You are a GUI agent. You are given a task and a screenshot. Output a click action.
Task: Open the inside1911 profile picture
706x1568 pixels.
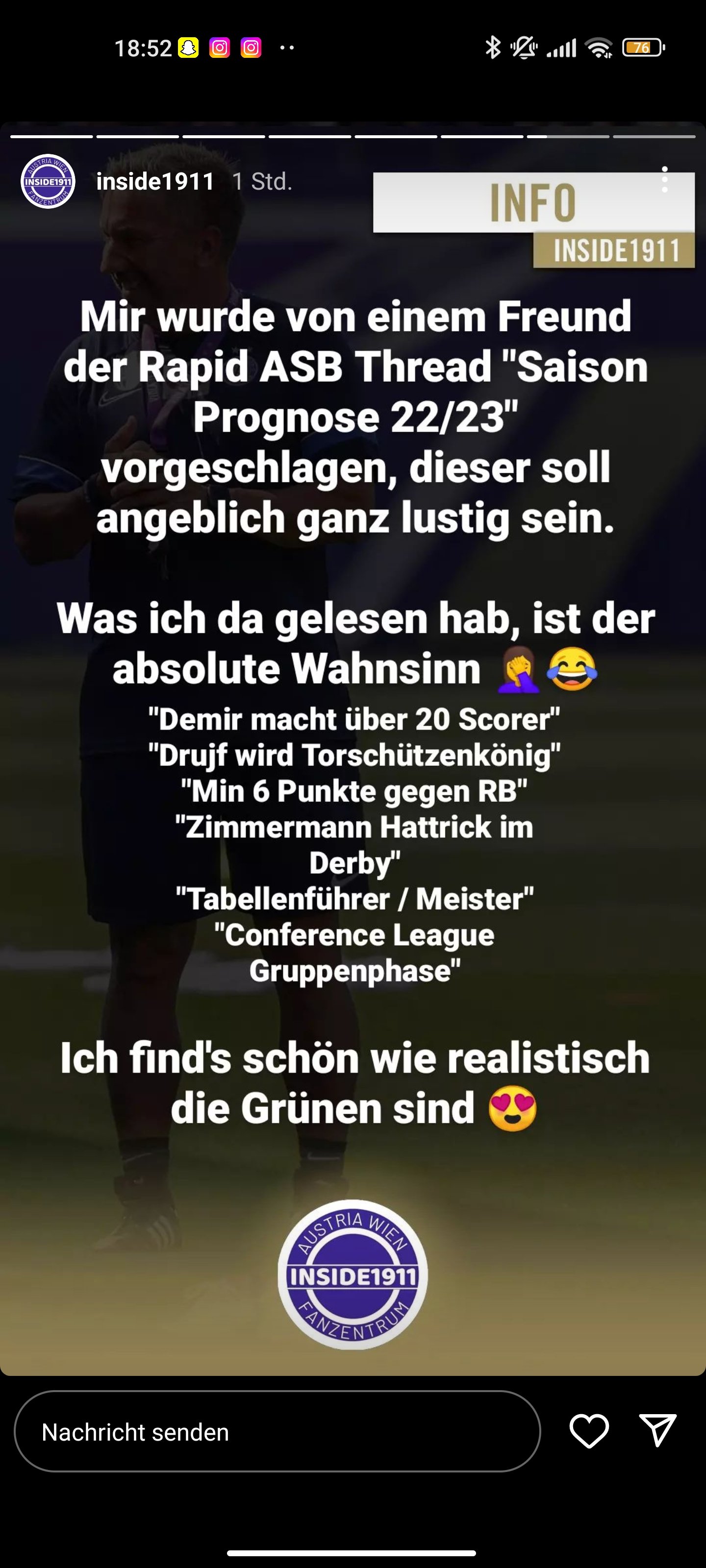coord(48,181)
